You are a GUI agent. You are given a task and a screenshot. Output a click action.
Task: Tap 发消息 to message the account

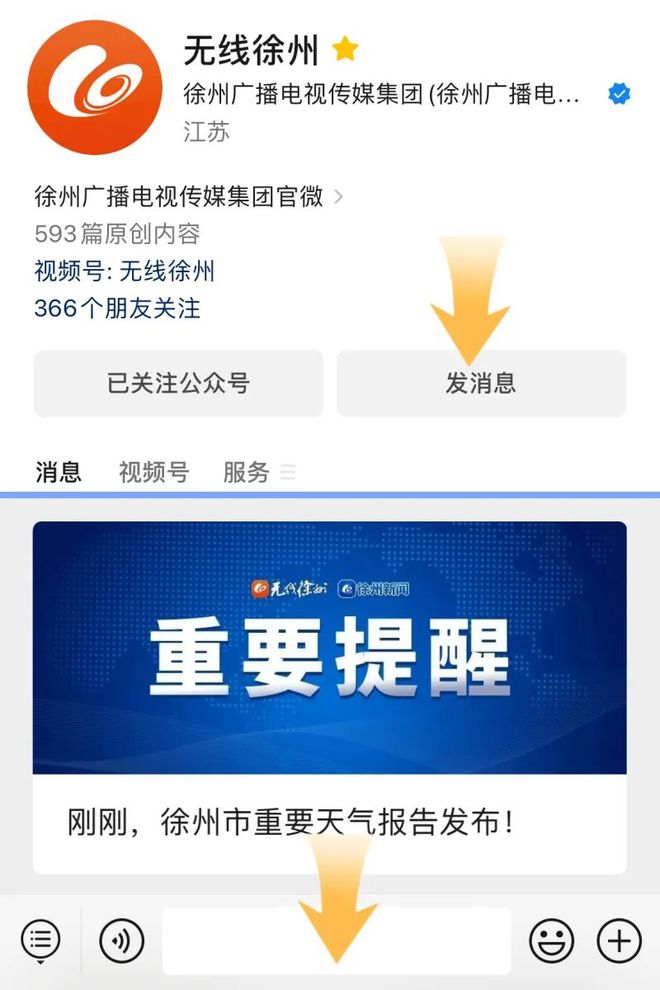(x=481, y=383)
